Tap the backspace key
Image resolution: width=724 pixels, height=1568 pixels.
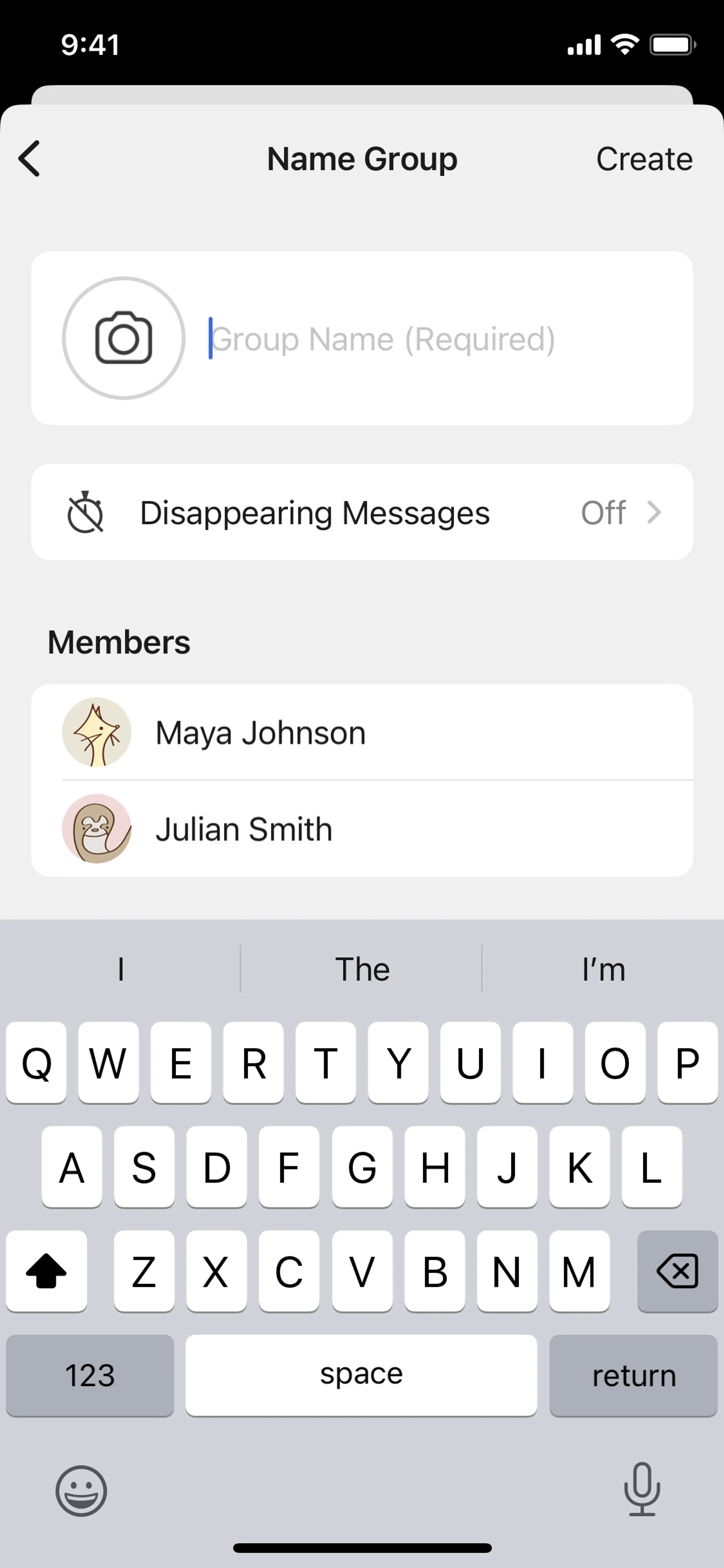point(677,1271)
